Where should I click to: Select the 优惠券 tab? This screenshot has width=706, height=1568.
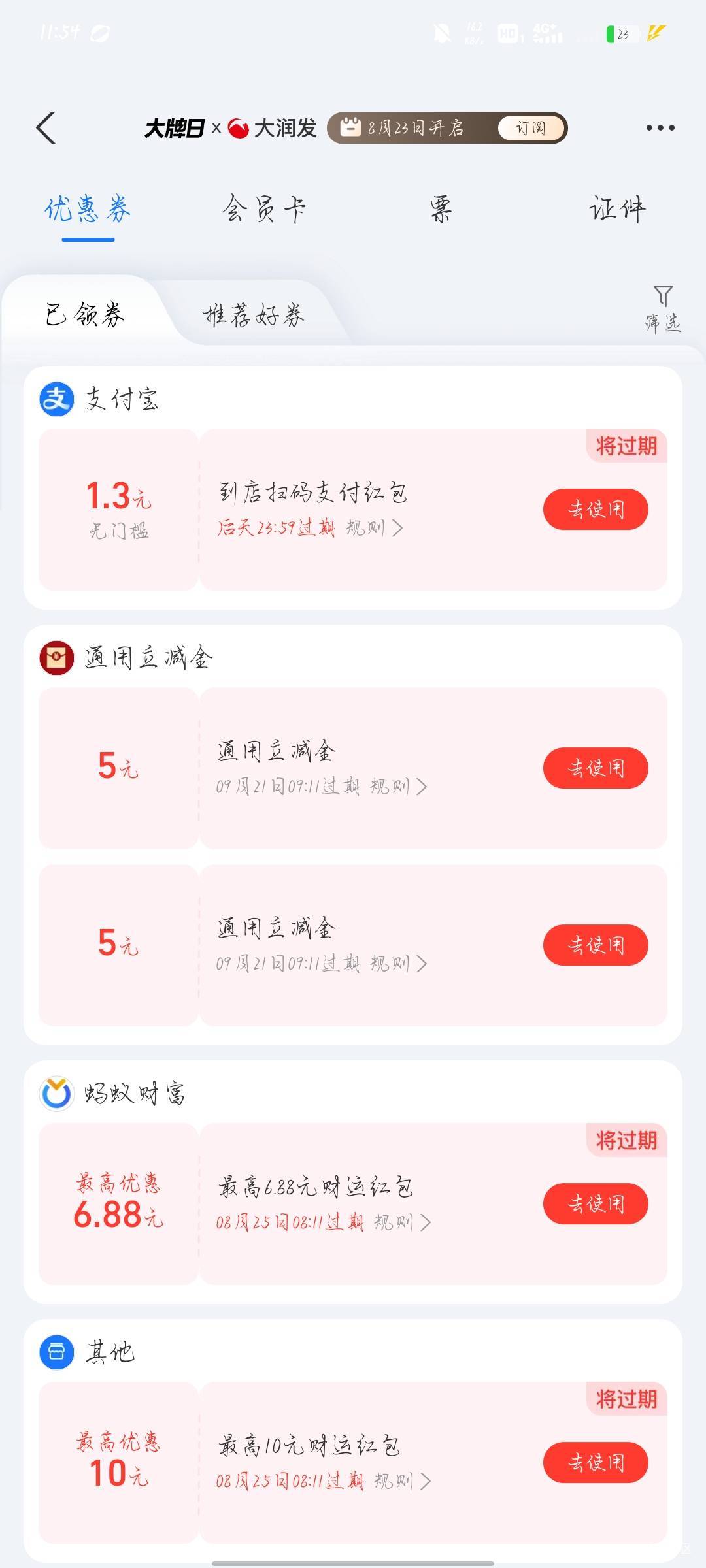[88, 210]
